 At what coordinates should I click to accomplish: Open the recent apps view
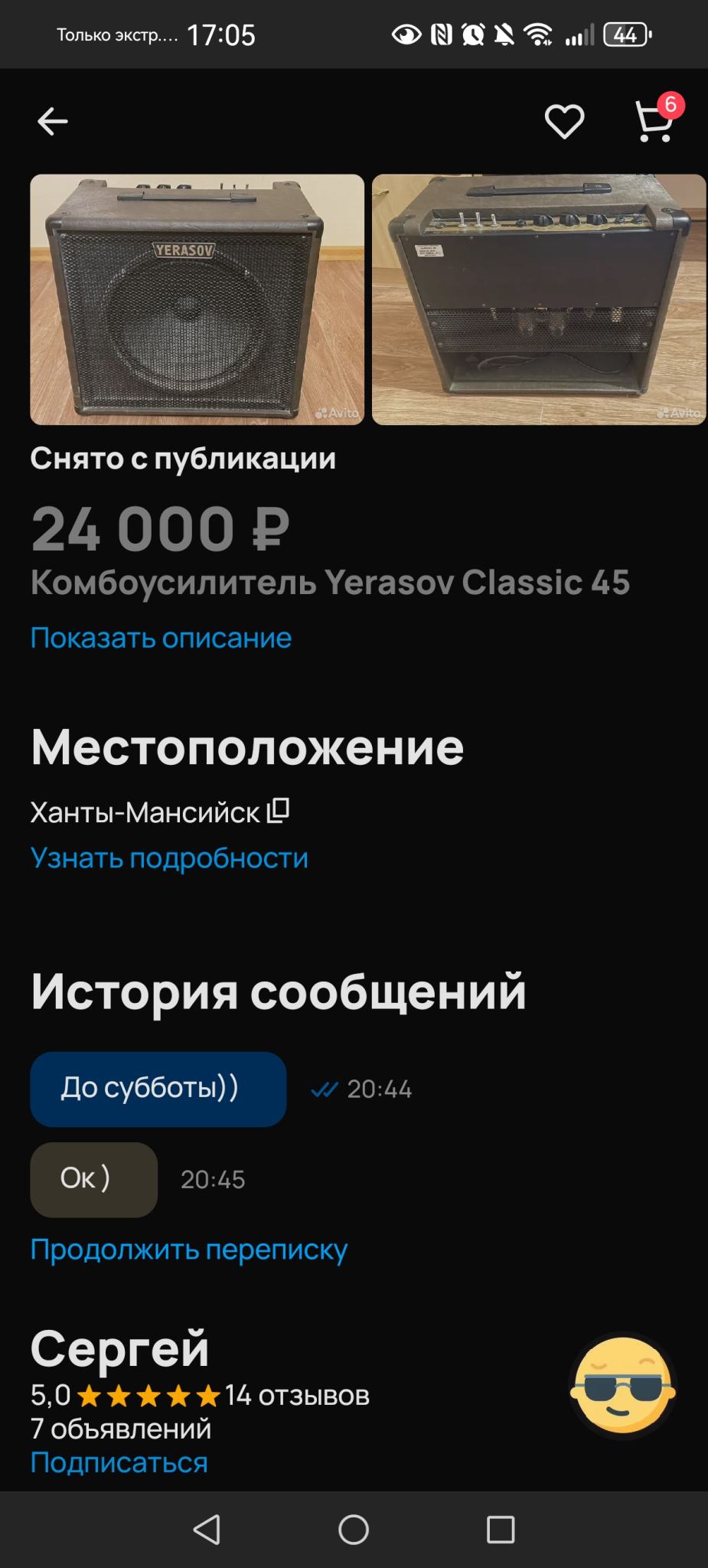click(x=501, y=1530)
